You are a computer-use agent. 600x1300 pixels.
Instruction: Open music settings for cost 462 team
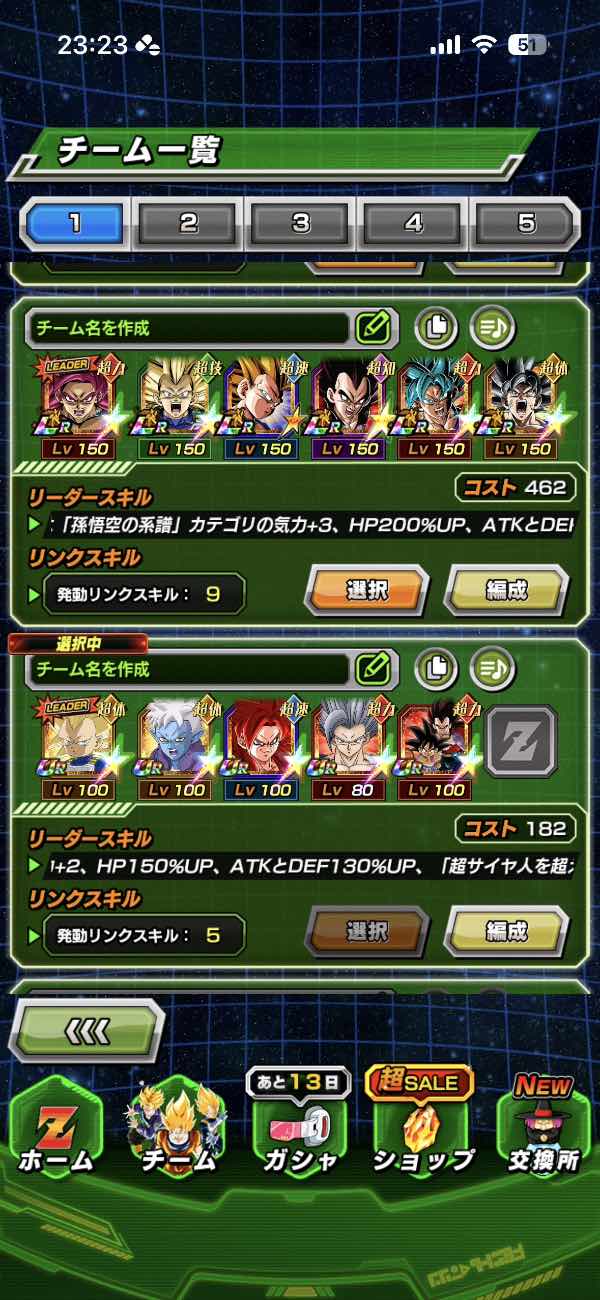pos(491,326)
